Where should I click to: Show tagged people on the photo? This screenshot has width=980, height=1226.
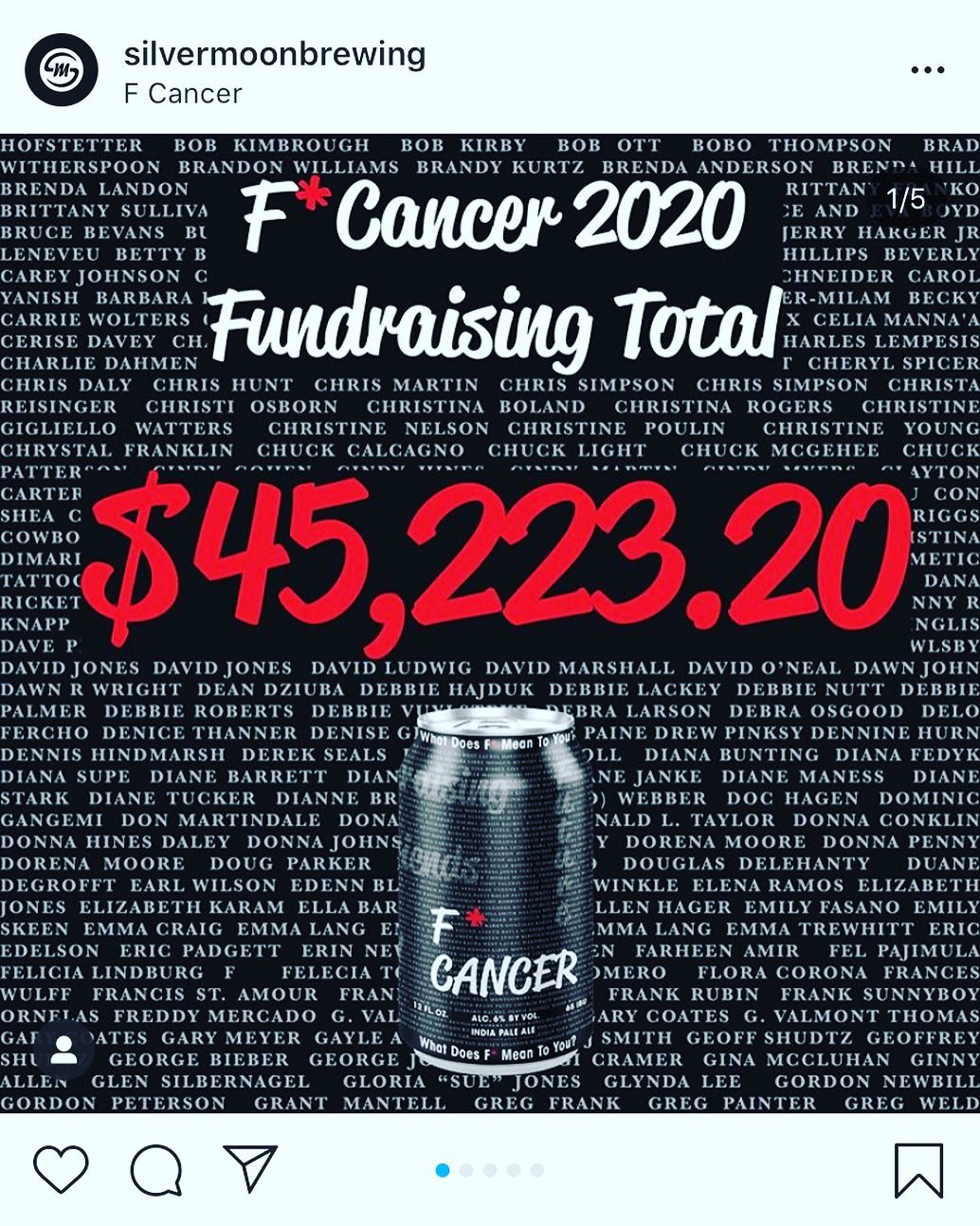pyautogui.click(x=64, y=1049)
